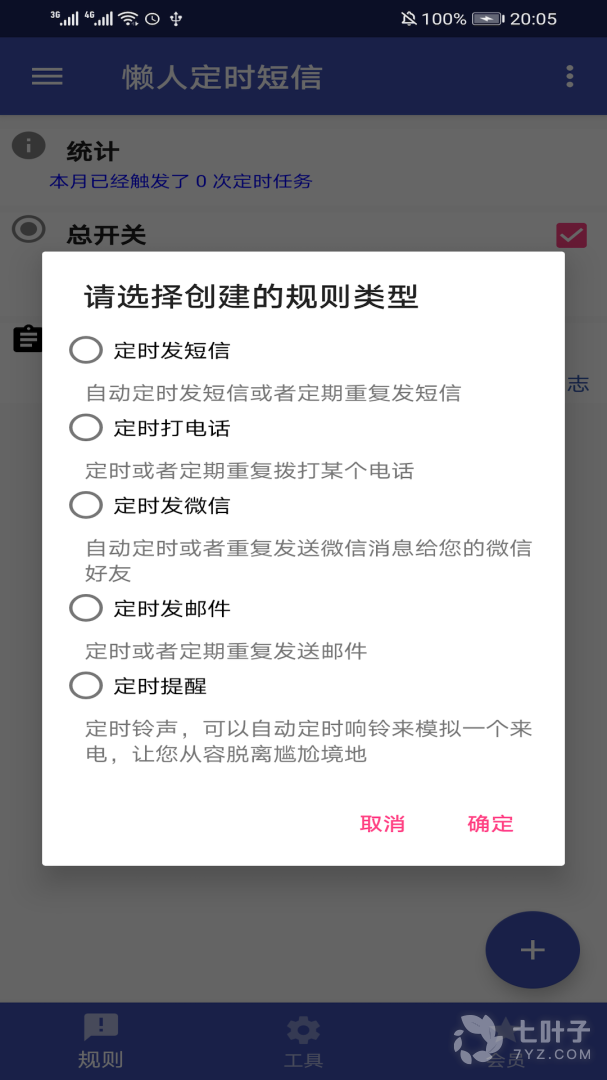The image size is (607, 1080).
Task: Confirm the selection with 确定
Action: [490, 824]
